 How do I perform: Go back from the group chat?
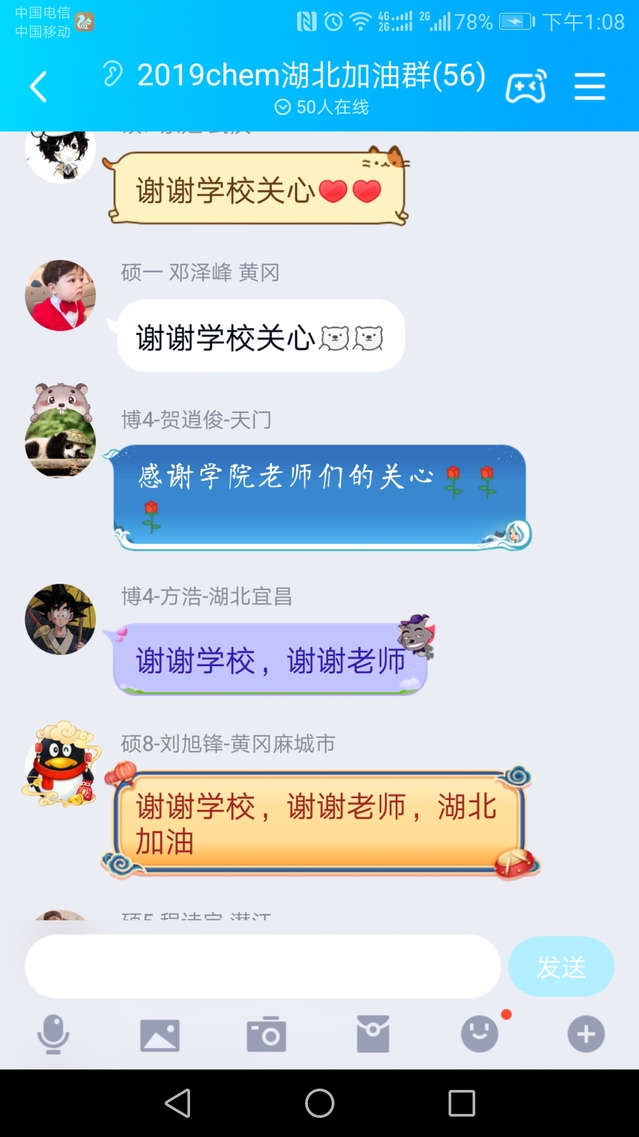[38, 87]
